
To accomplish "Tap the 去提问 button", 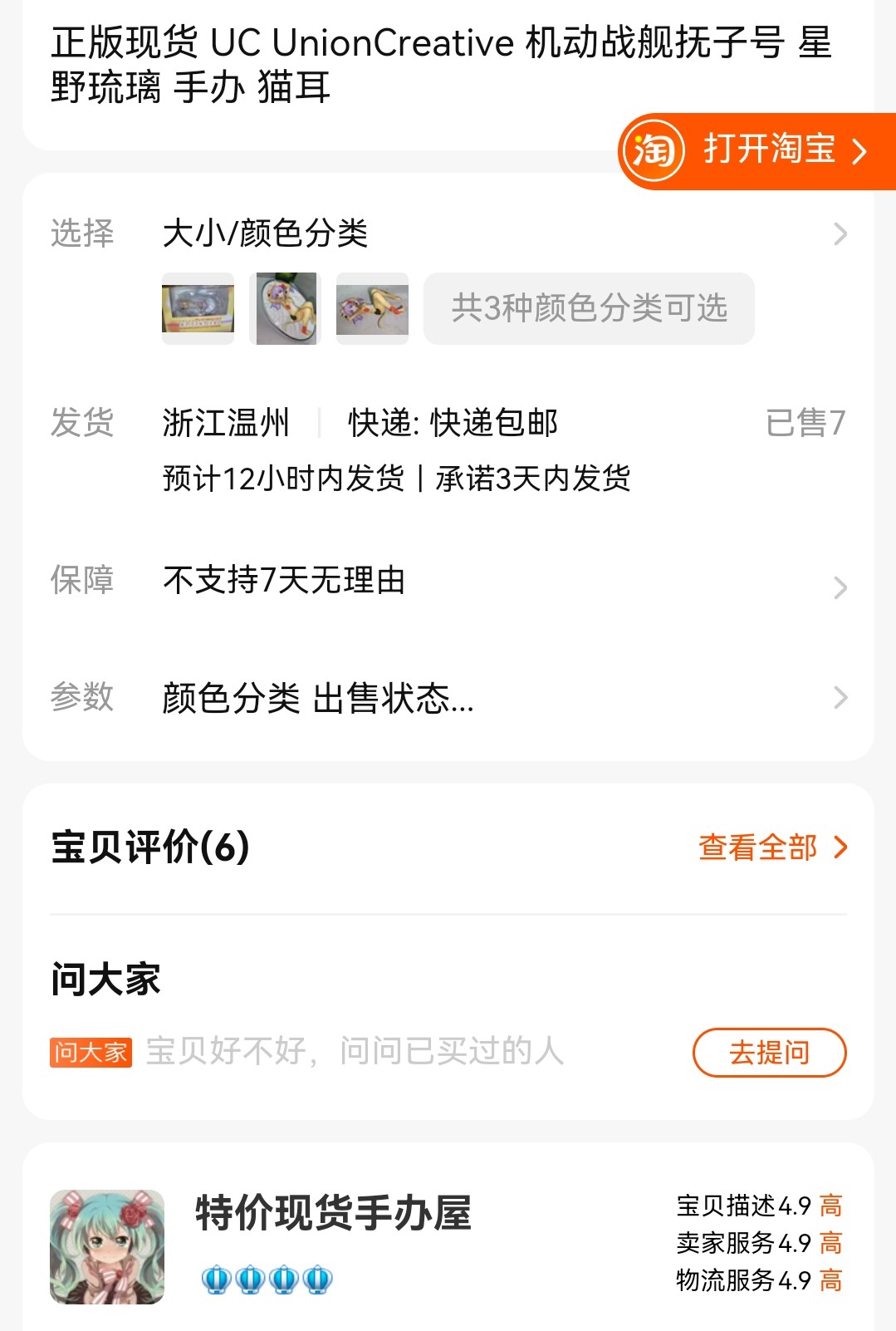I will click(769, 1053).
